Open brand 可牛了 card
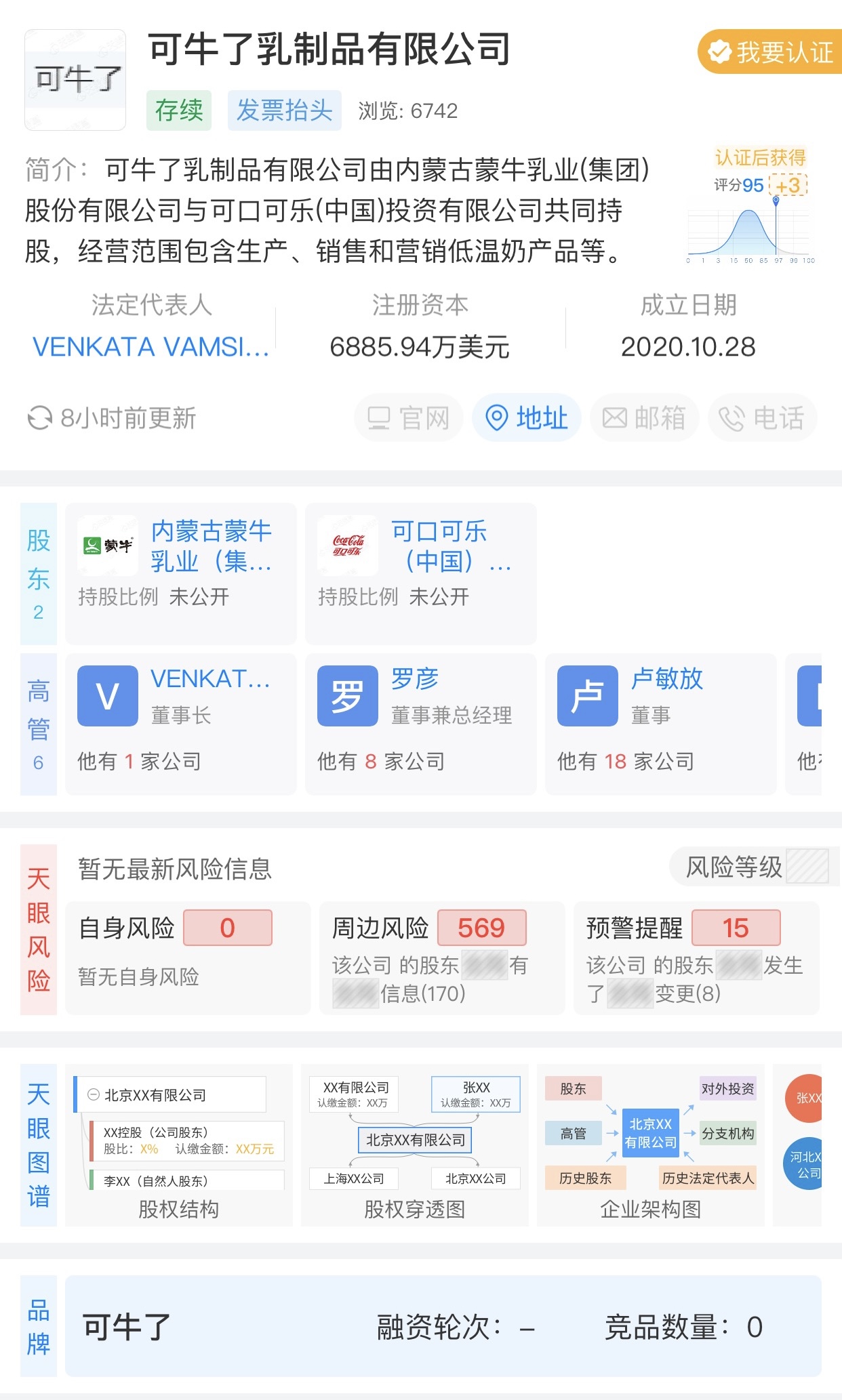 (x=443, y=1326)
